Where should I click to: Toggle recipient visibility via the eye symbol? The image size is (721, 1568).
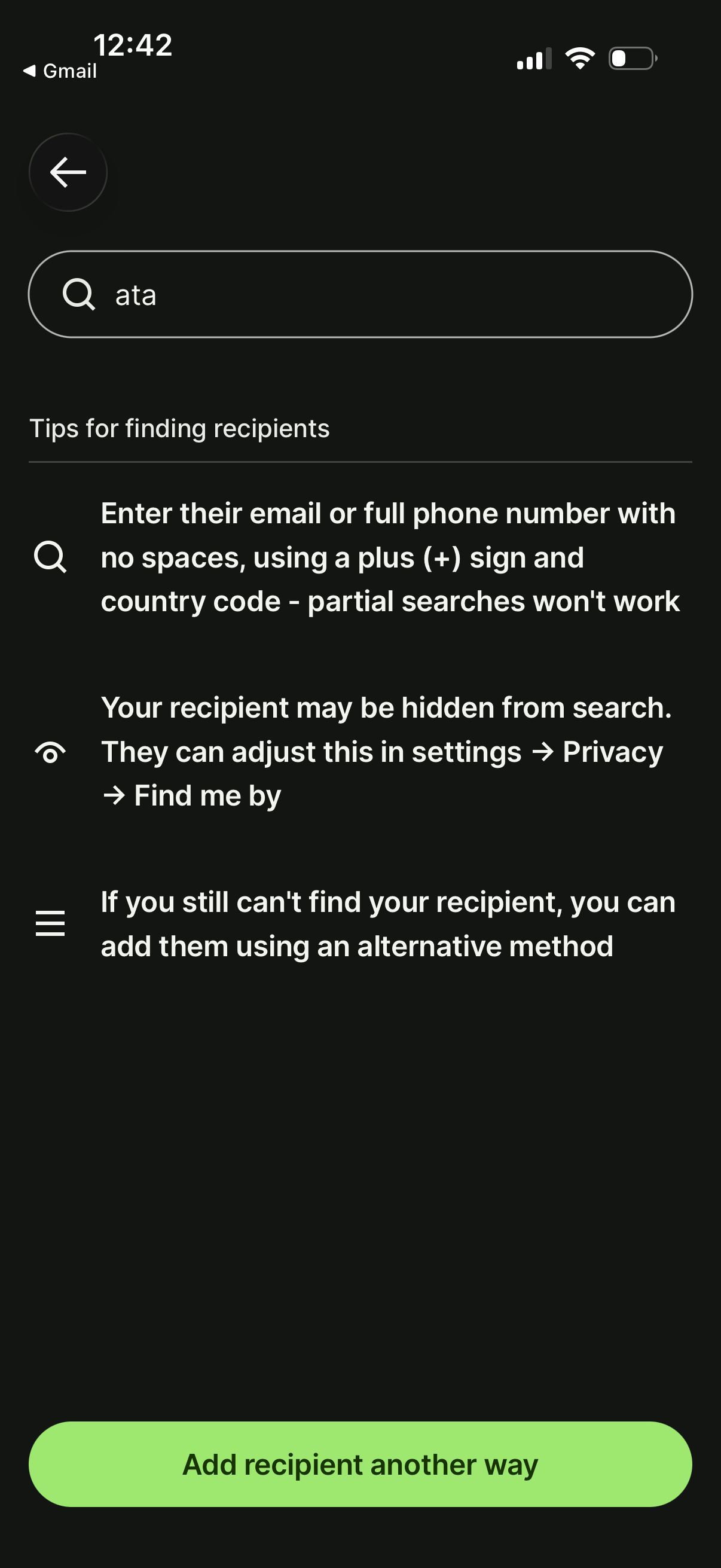tap(51, 752)
